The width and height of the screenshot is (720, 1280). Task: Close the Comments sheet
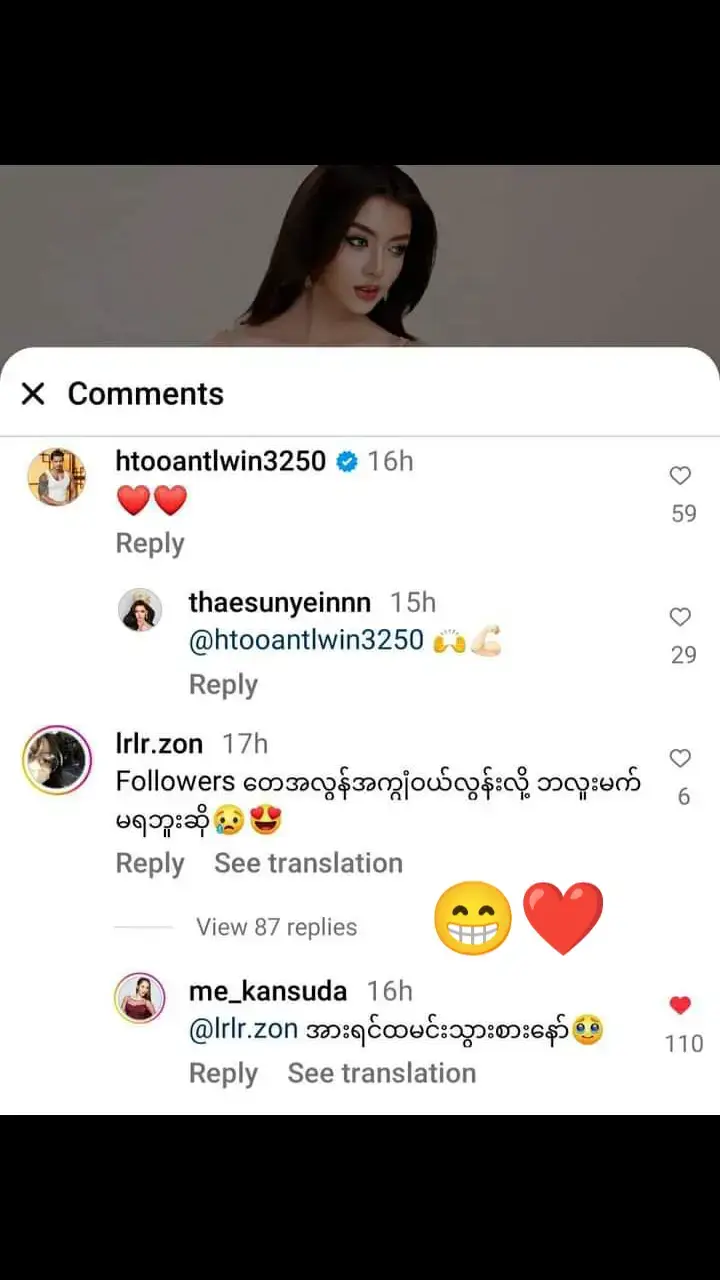click(x=33, y=394)
